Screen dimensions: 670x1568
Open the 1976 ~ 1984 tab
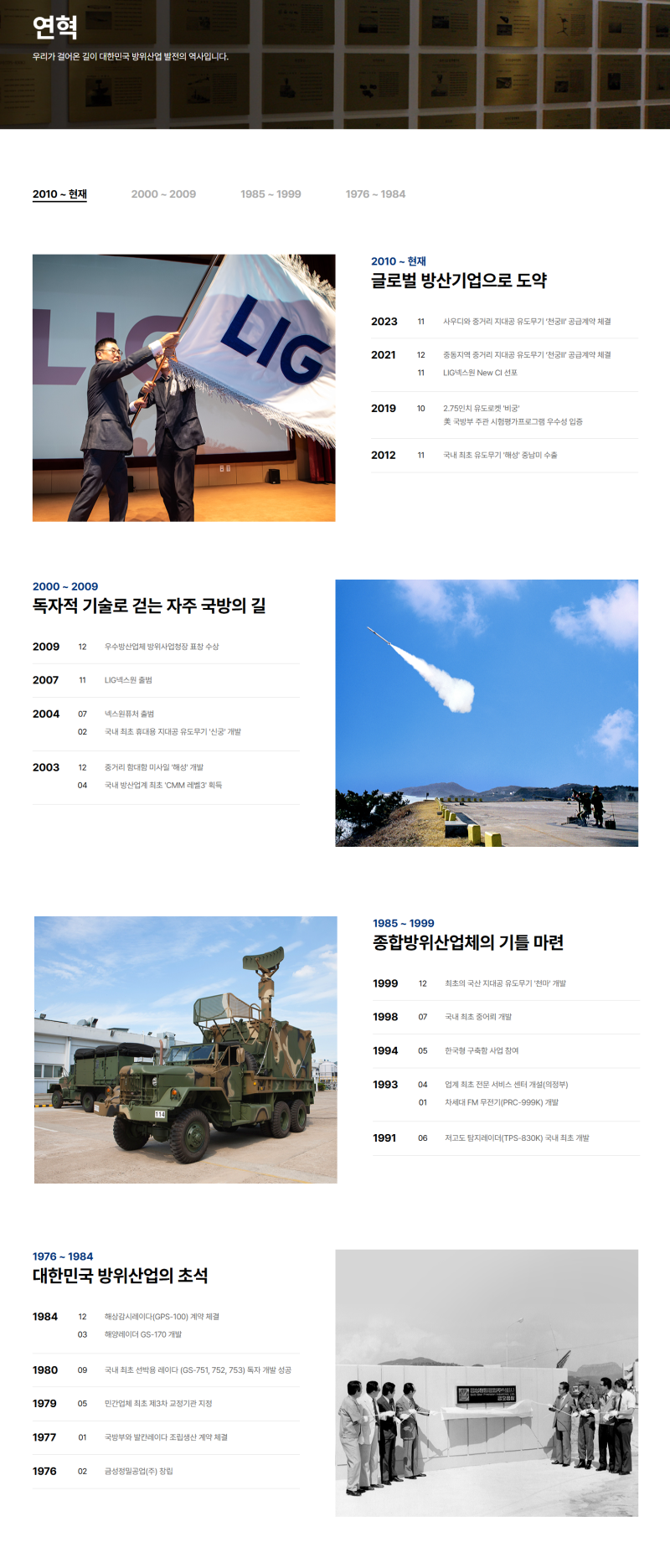375,193
